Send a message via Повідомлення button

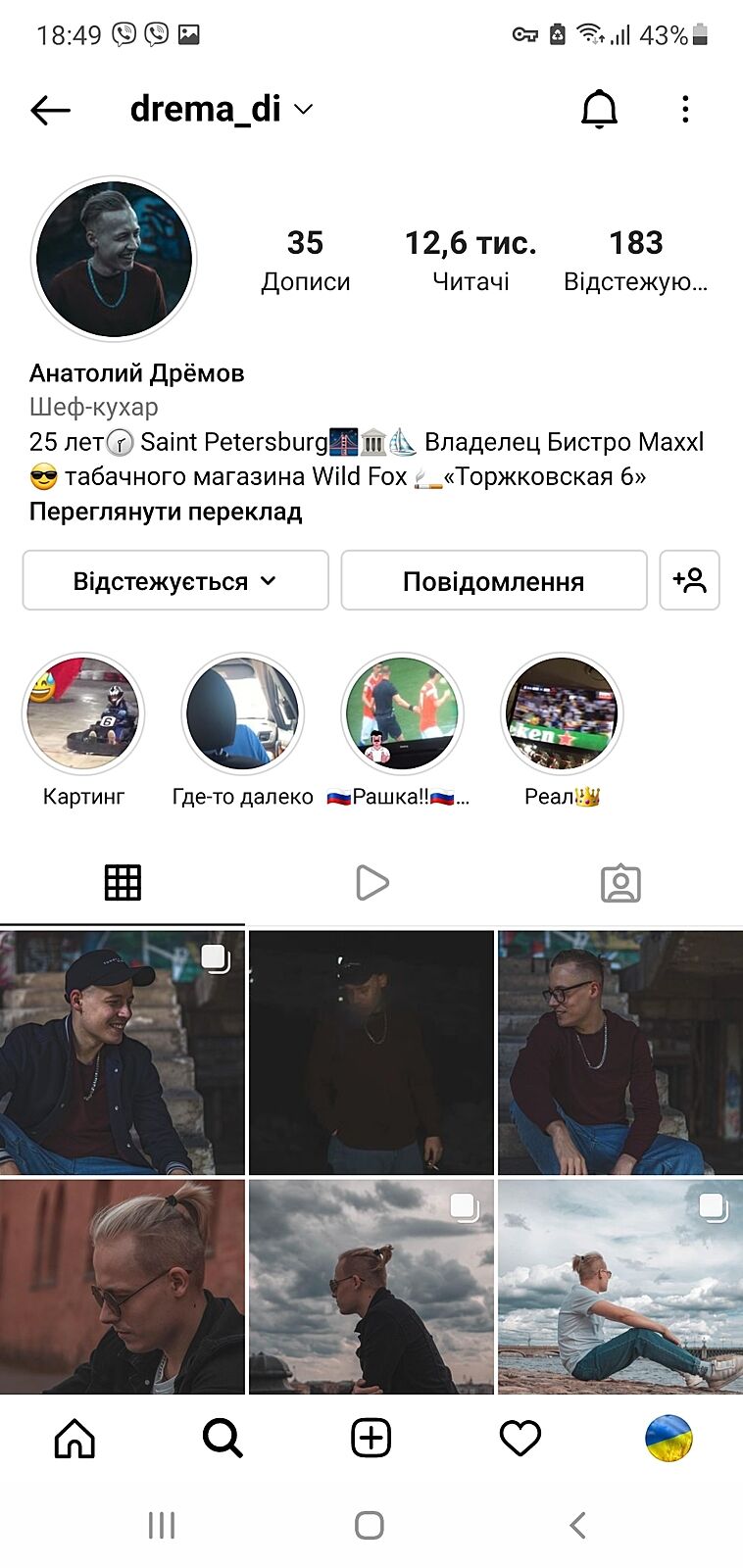[493, 580]
